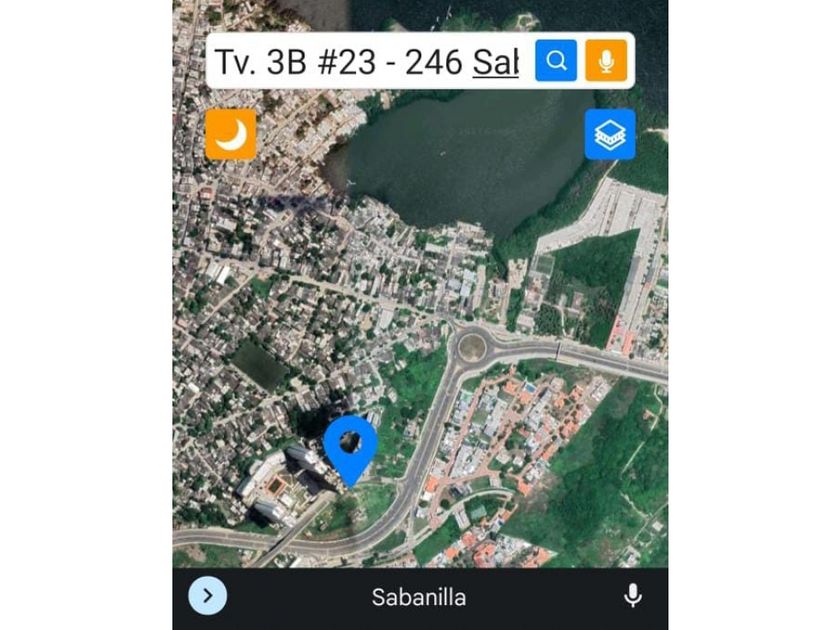Toggle night mode with the moon button
This screenshot has width=840, height=630.
(231, 134)
